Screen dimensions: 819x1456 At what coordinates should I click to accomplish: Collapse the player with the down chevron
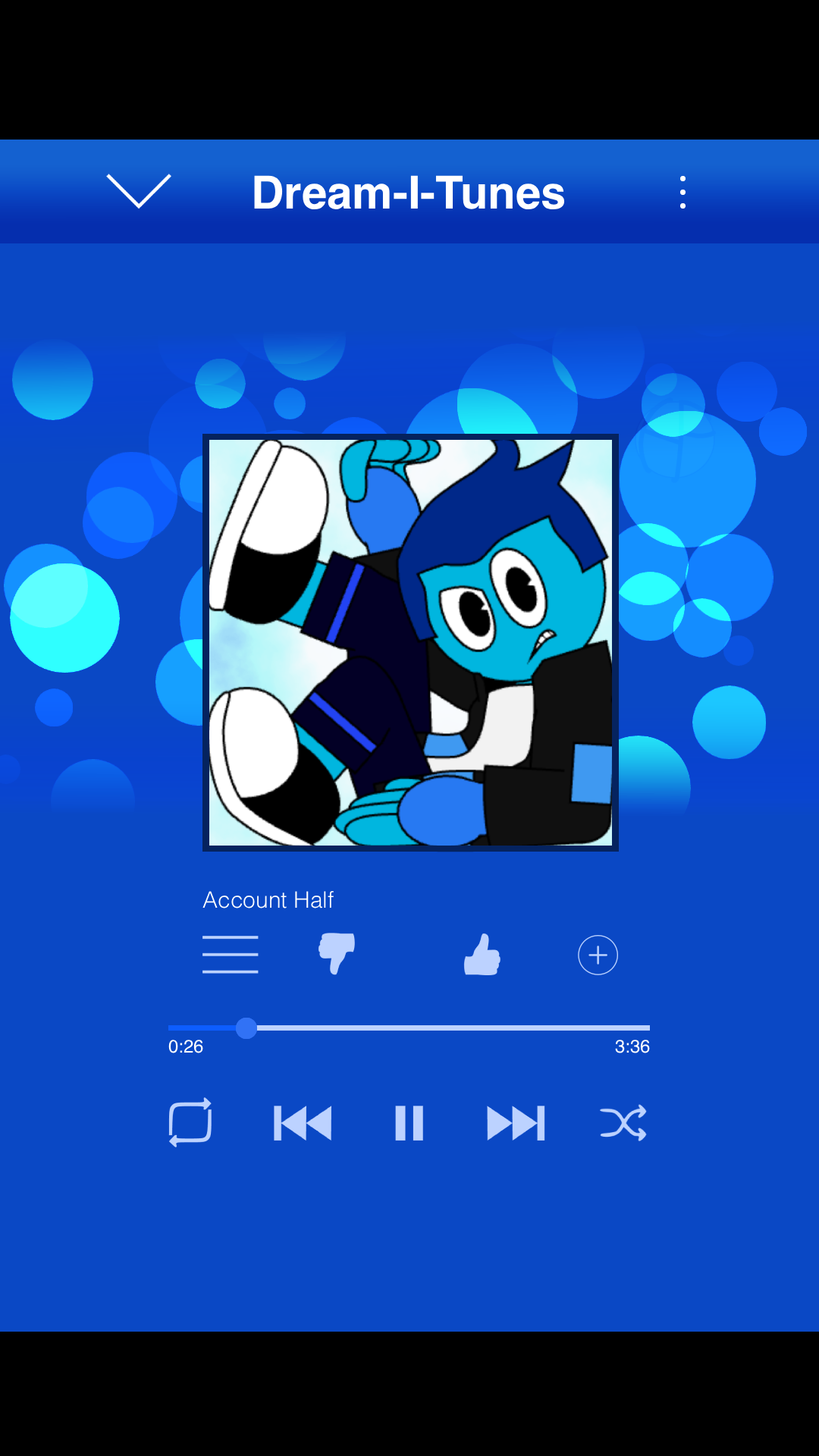(139, 190)
